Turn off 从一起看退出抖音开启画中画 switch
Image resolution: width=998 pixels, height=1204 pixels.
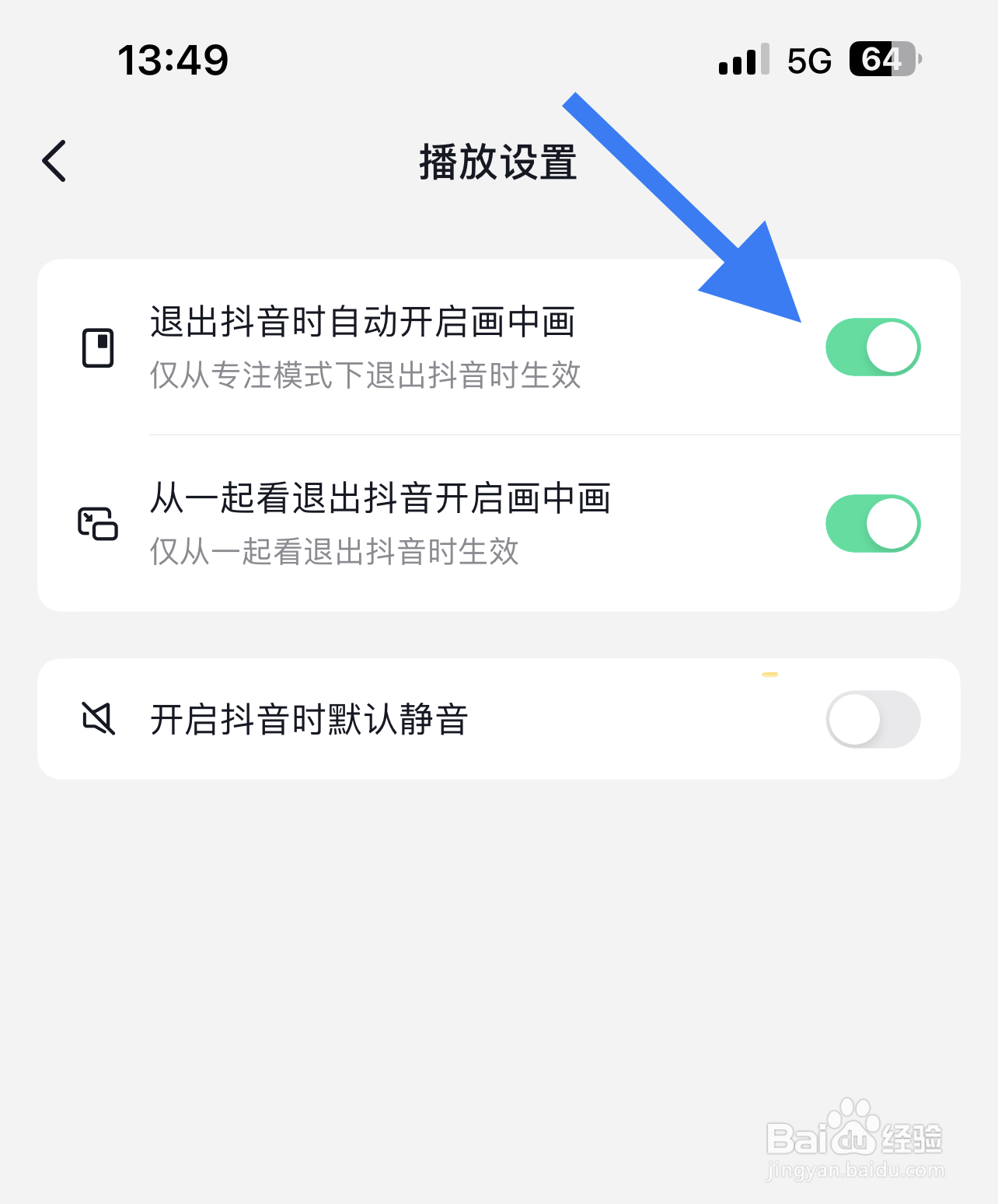[x=872, y=523]
